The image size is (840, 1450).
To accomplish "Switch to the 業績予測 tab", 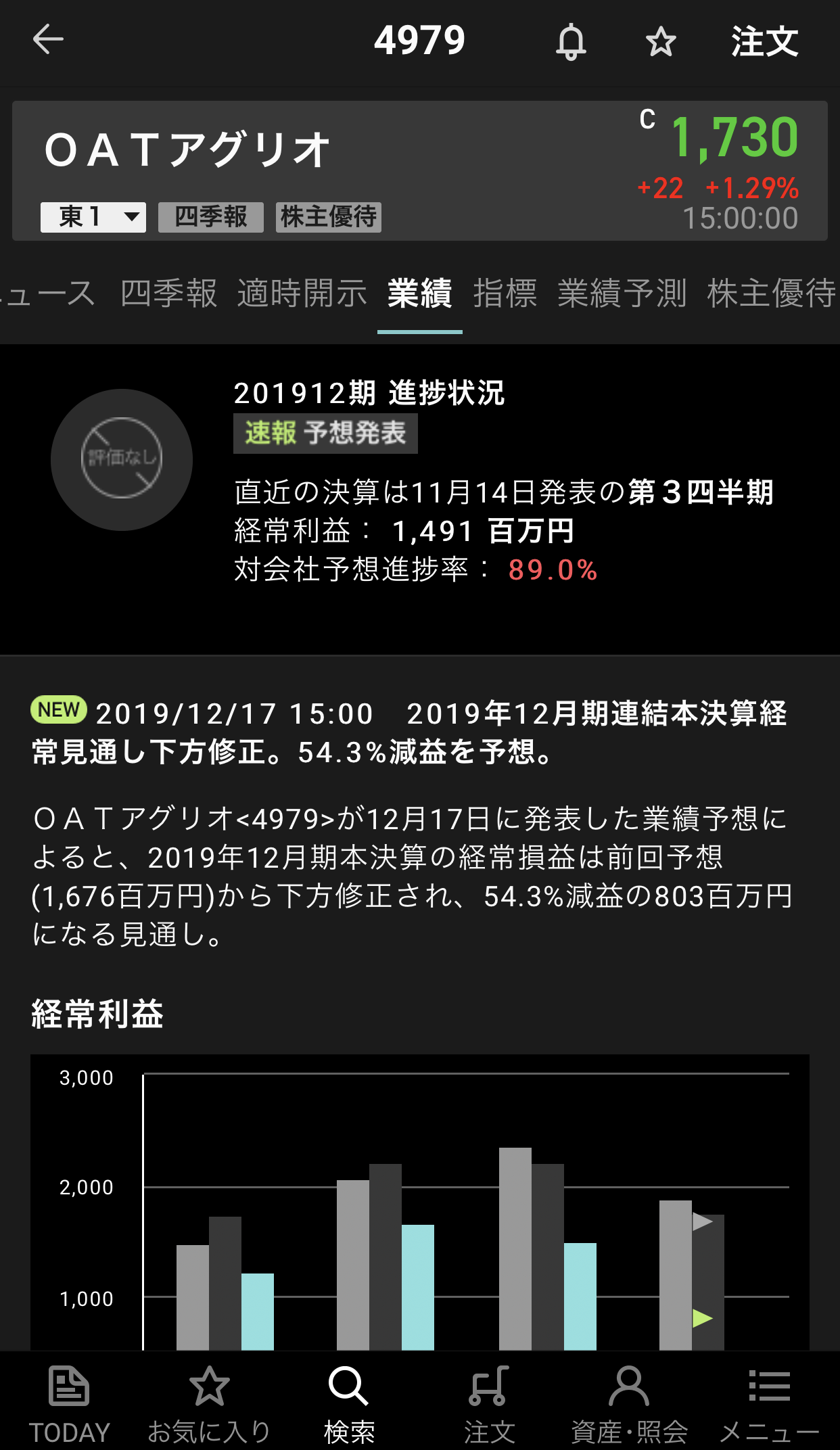I will [622, 294].
